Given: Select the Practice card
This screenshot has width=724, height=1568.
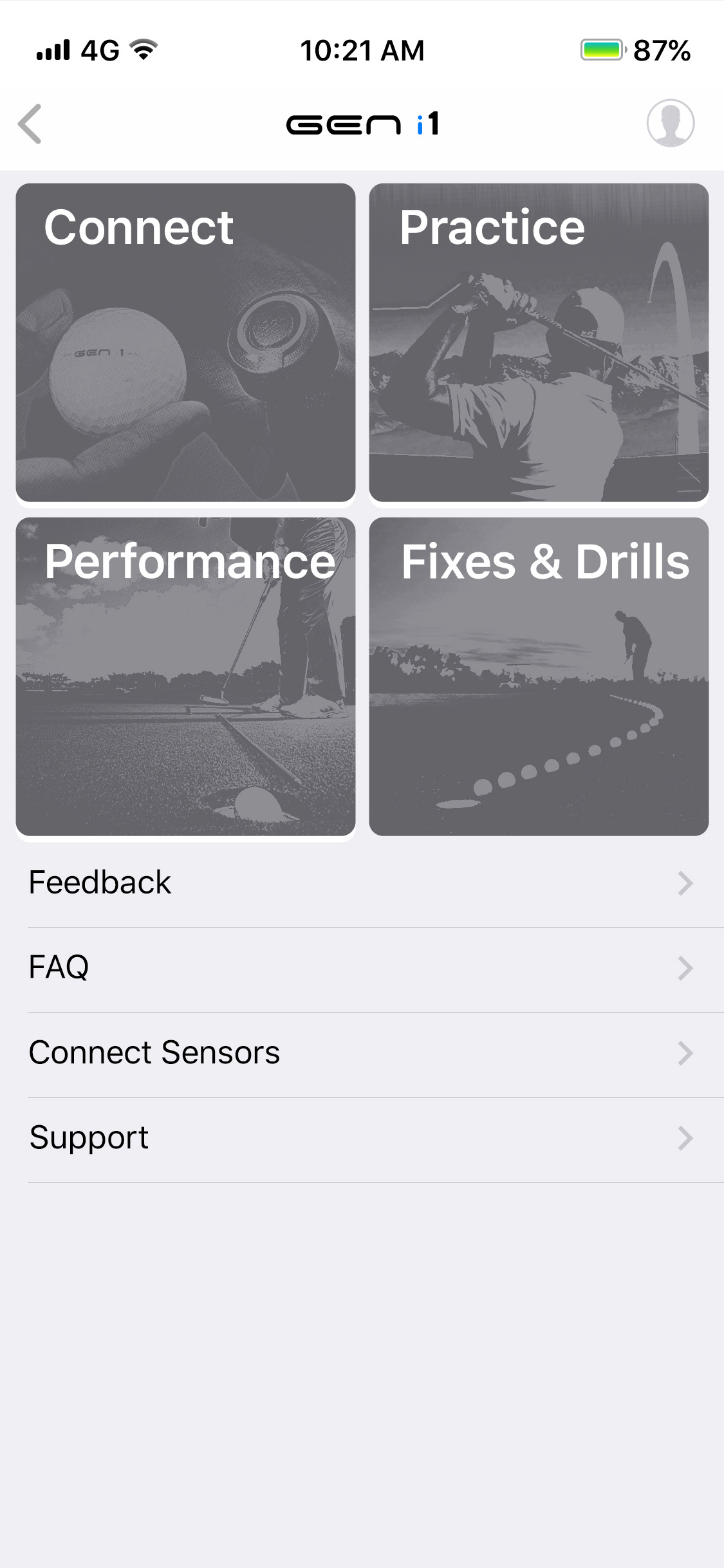Looking at the screenshot, I should pyautogui.click(x=539, y=342).
